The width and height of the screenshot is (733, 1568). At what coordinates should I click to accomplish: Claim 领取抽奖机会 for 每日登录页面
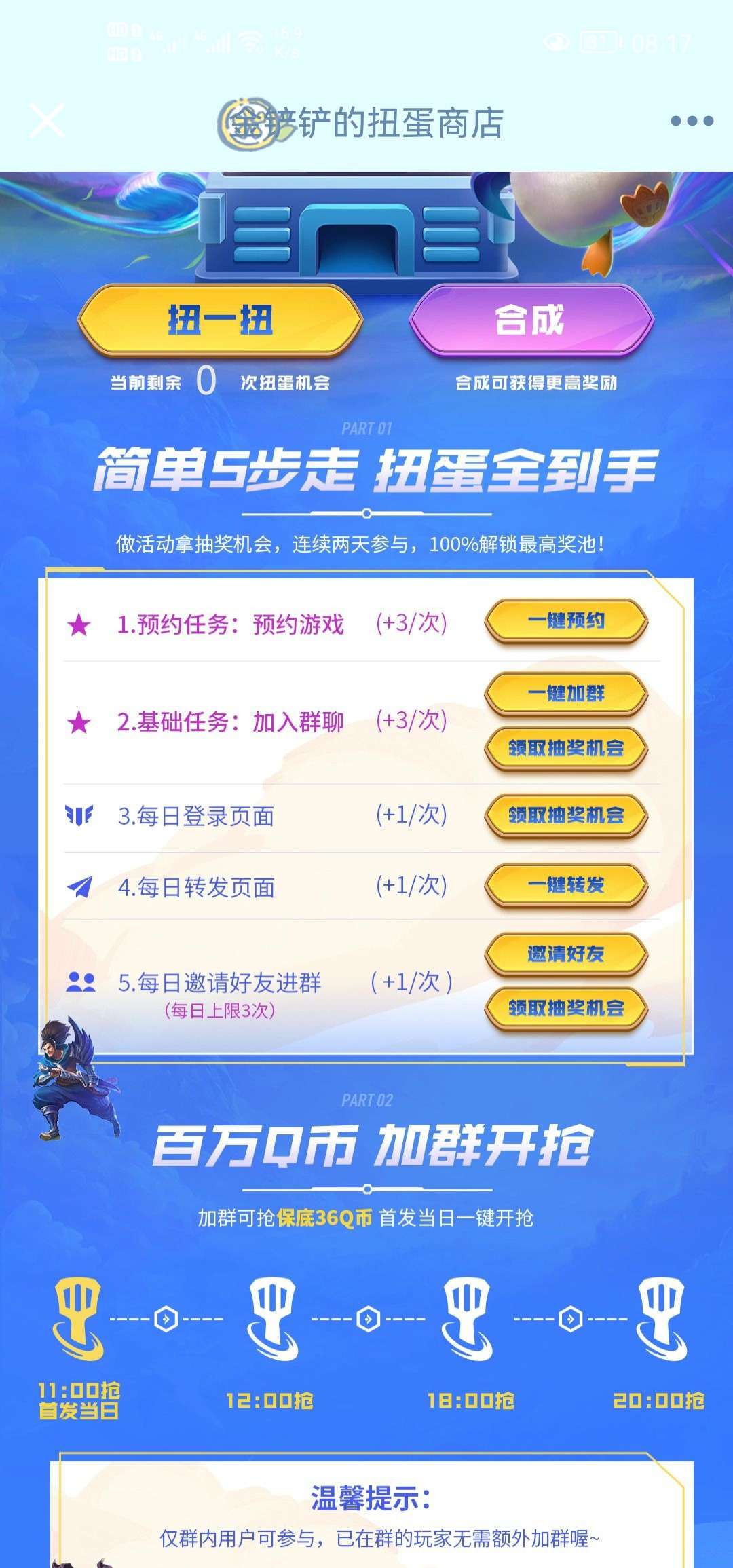566,815
